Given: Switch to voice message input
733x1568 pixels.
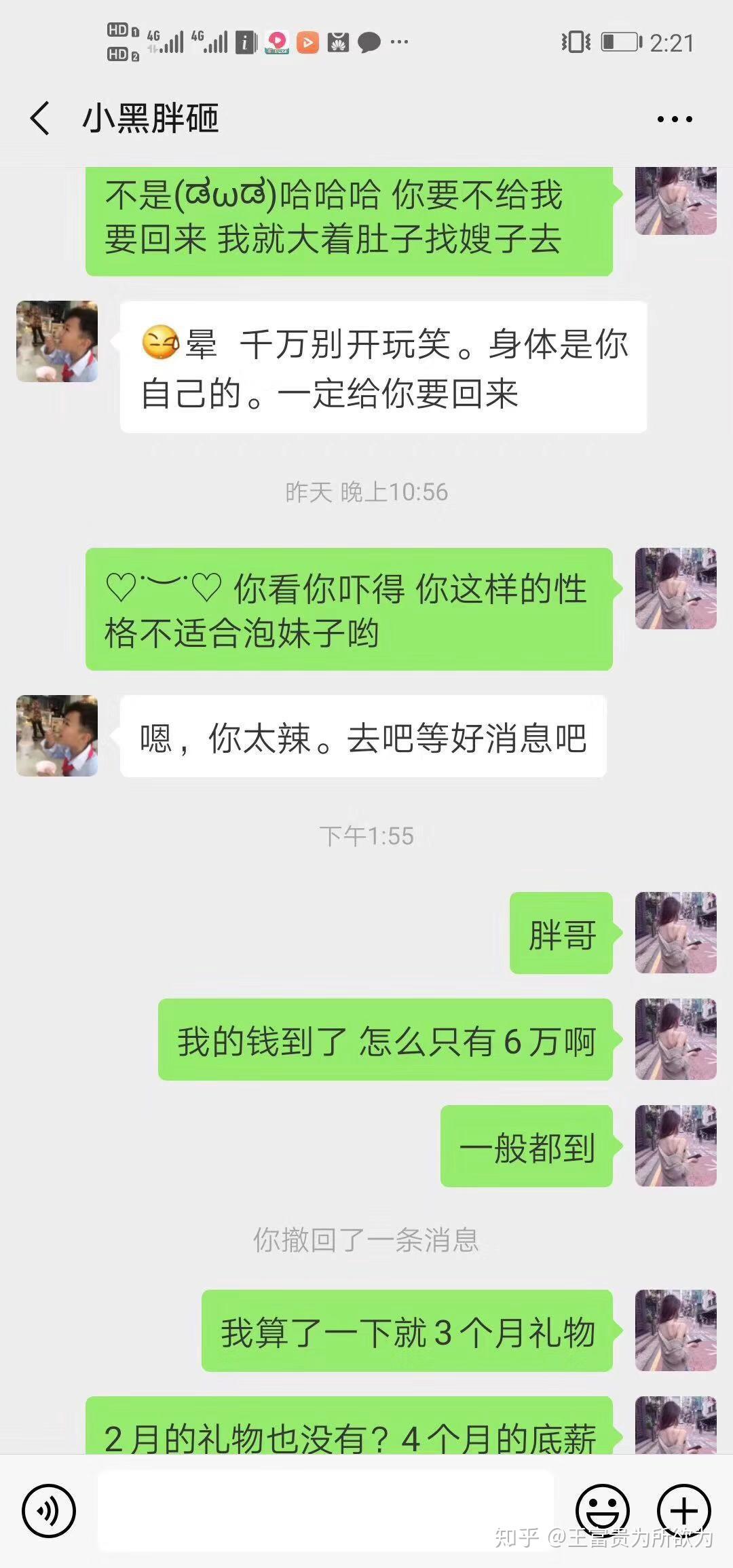Looking at the screenshot, I should [49, 1510].
